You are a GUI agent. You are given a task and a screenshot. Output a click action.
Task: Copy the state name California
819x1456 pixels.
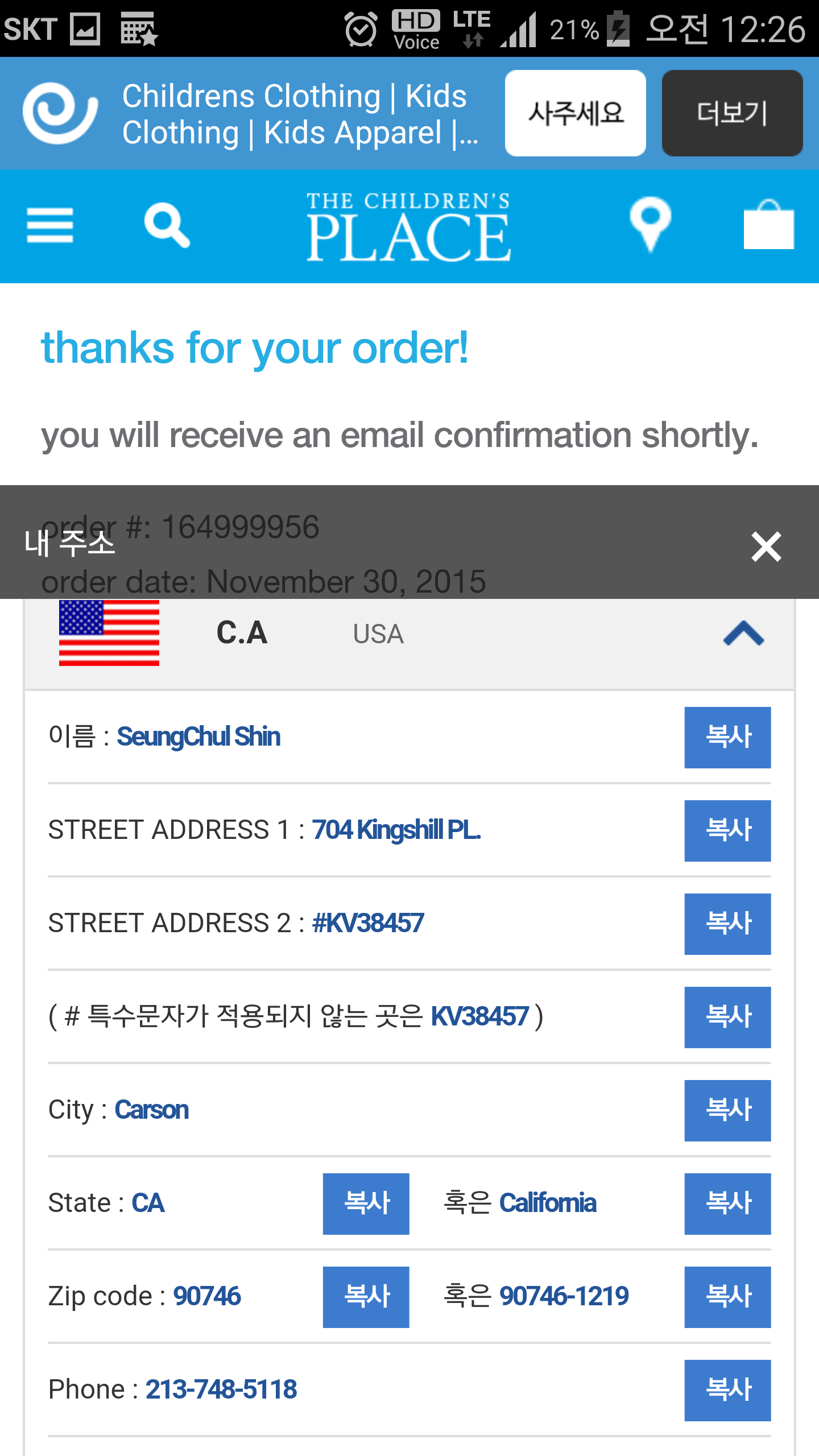727,1204
